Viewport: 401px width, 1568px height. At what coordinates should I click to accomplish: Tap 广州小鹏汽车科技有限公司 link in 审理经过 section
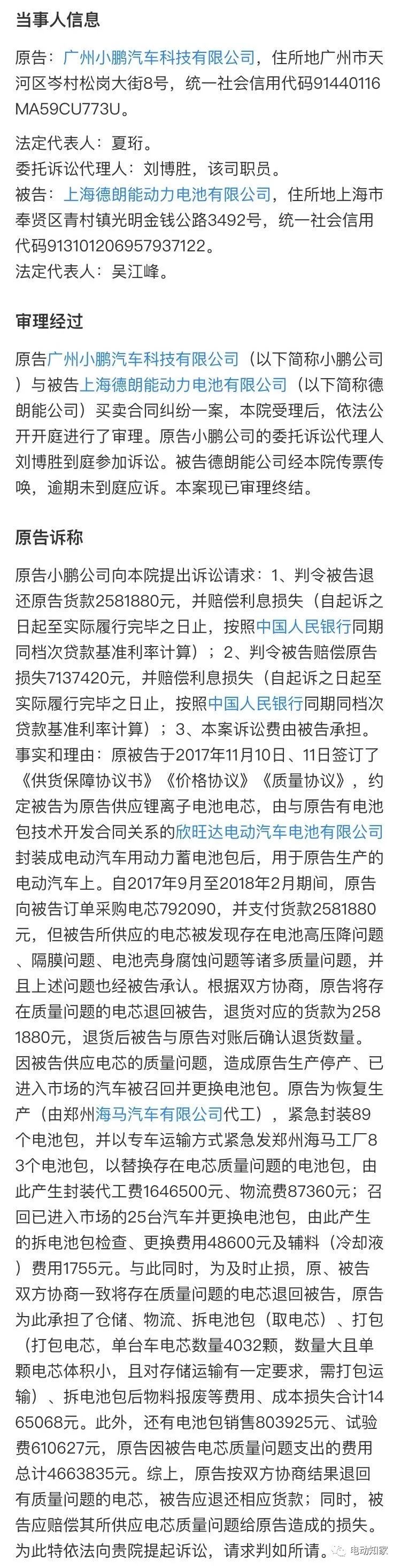[x=143, y=359]
